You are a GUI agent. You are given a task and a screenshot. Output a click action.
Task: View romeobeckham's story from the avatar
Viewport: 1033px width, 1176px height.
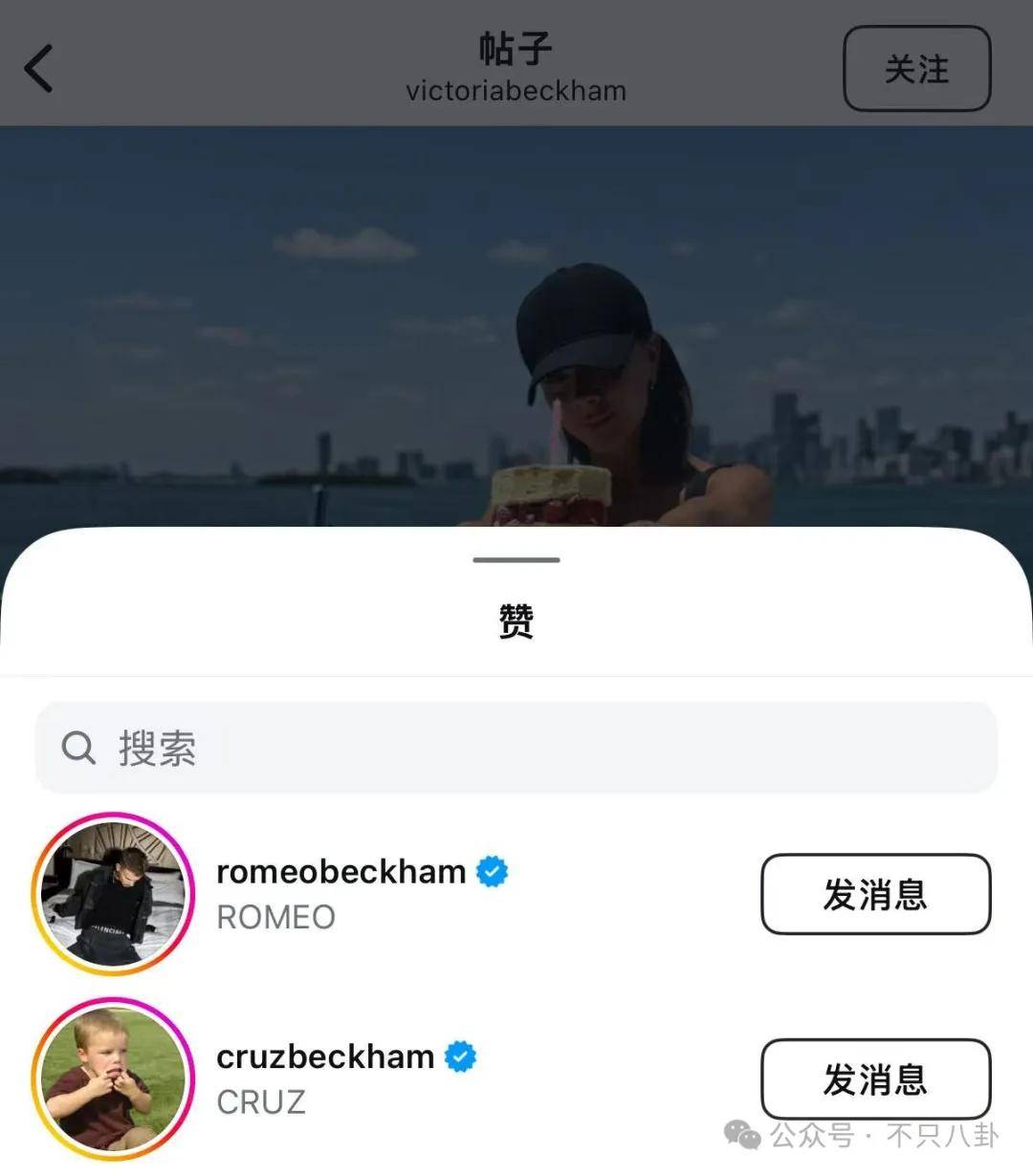click(x=113, y=895)
